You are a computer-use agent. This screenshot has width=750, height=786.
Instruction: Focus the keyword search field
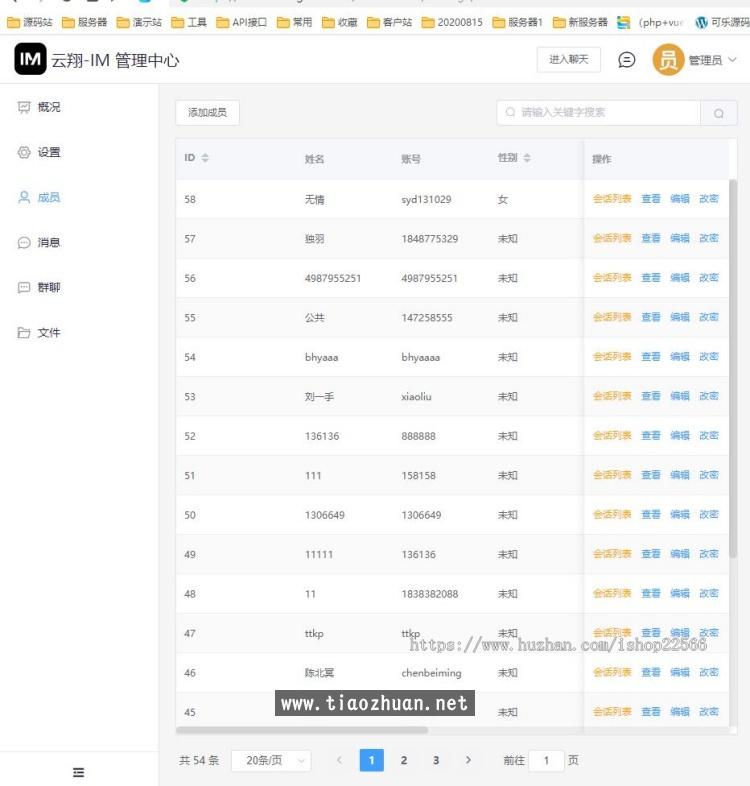pyautogui.click(x=598, y=113)
